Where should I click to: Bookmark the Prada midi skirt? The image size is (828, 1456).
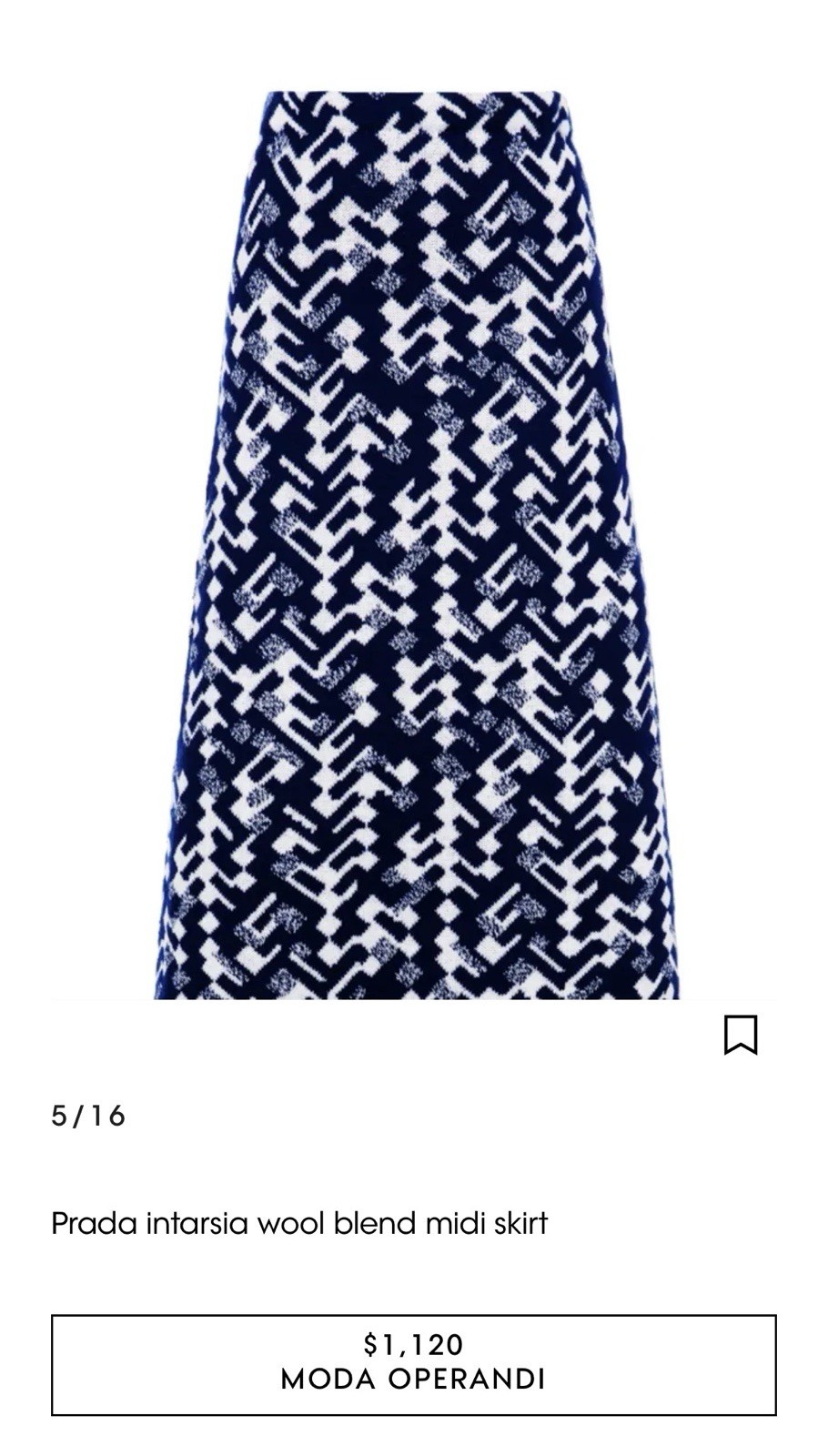click(x=740, y=1035)
